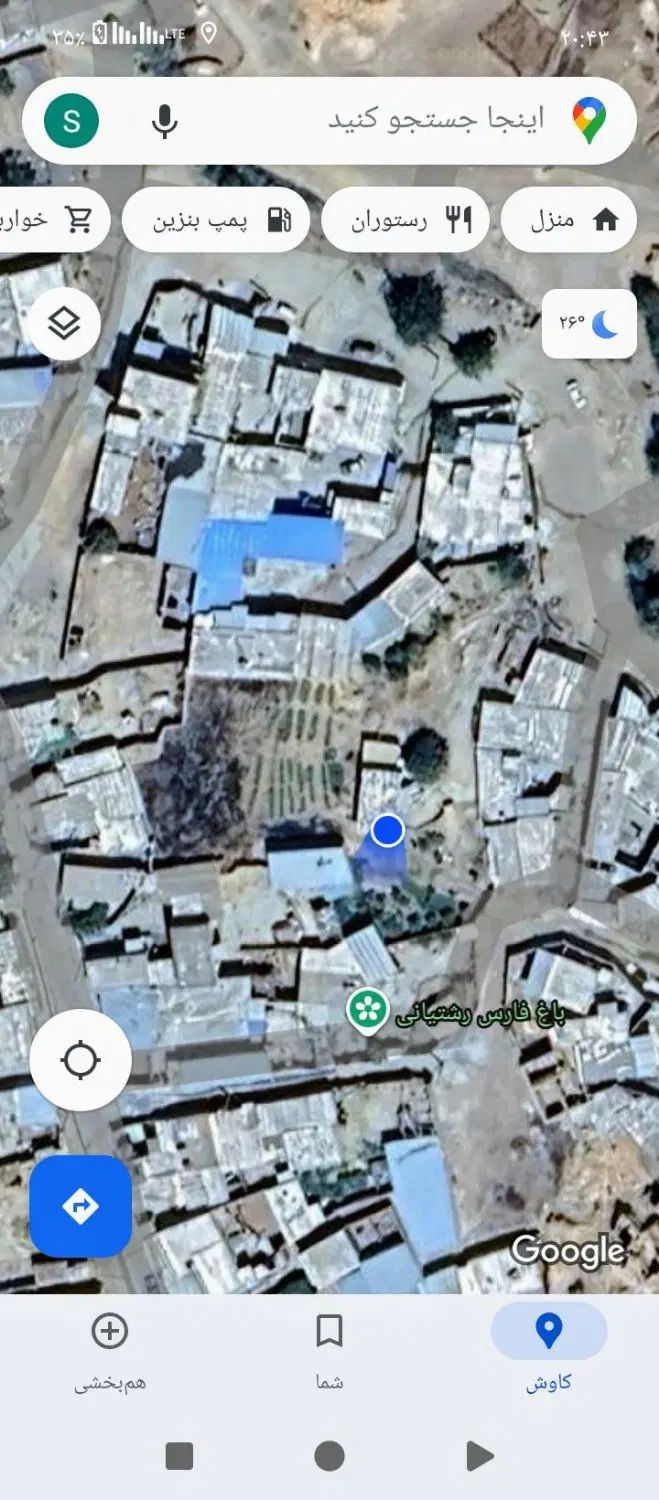Tap the system recent apps square
This screenshot has height=1500, width=659.
tap(179, 1456)
